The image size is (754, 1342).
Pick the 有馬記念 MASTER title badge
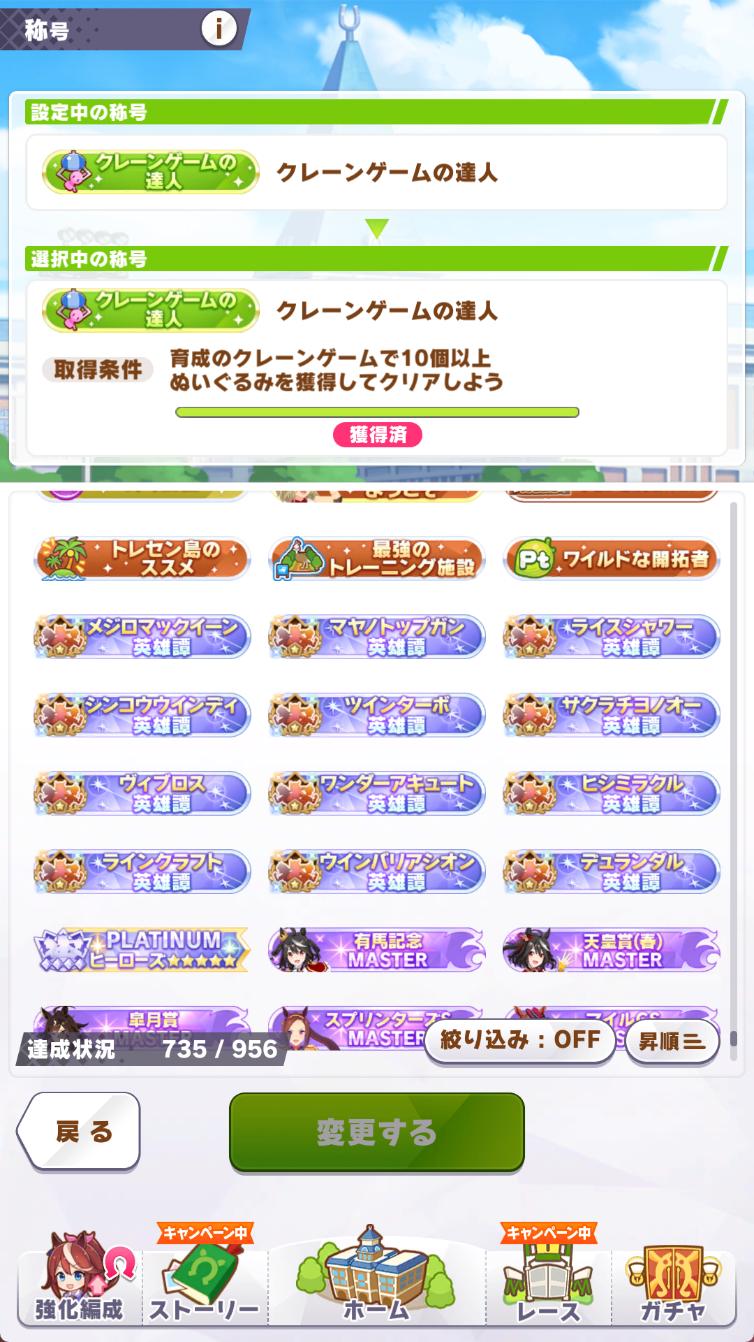(377, 949)
